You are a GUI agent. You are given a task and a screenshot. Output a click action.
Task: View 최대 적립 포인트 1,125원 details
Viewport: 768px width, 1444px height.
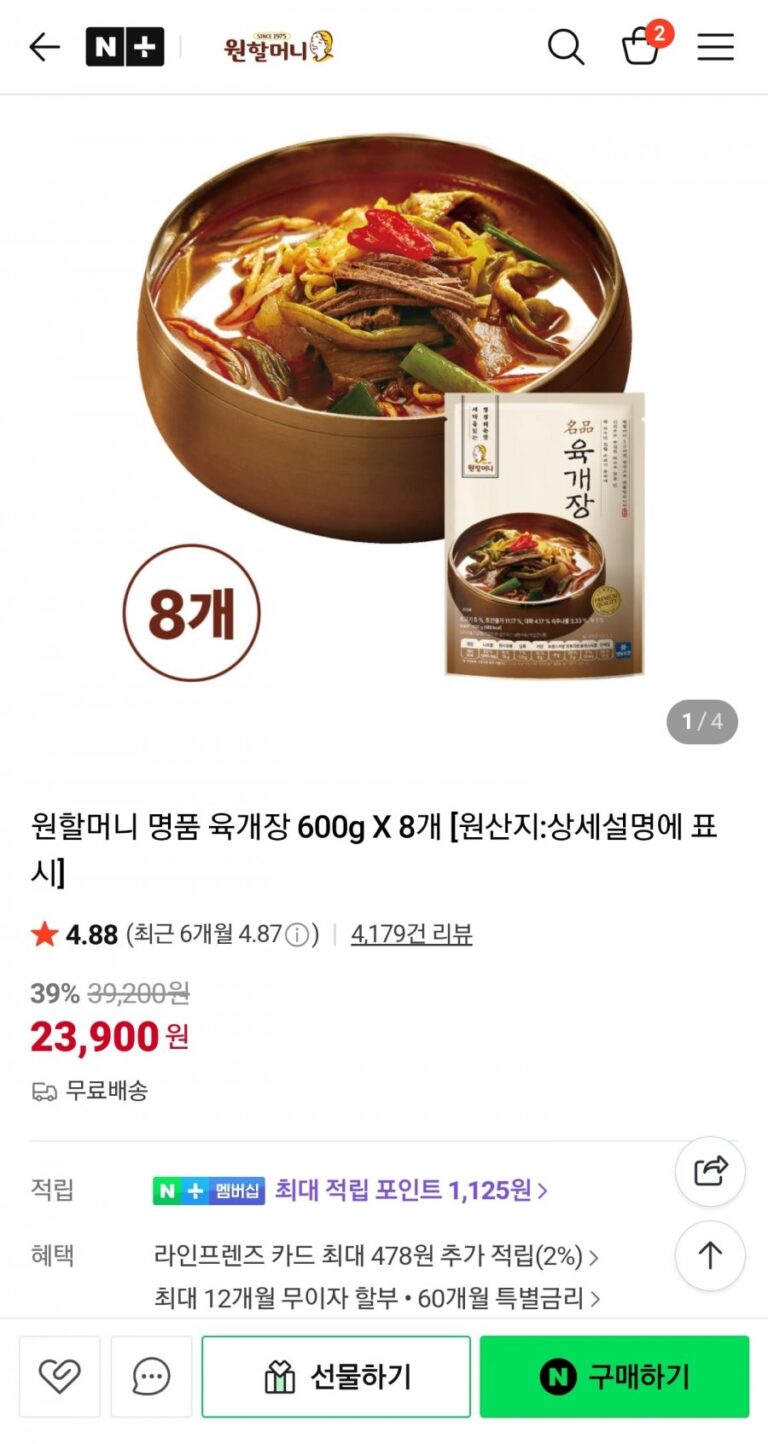click(410, 1190)
